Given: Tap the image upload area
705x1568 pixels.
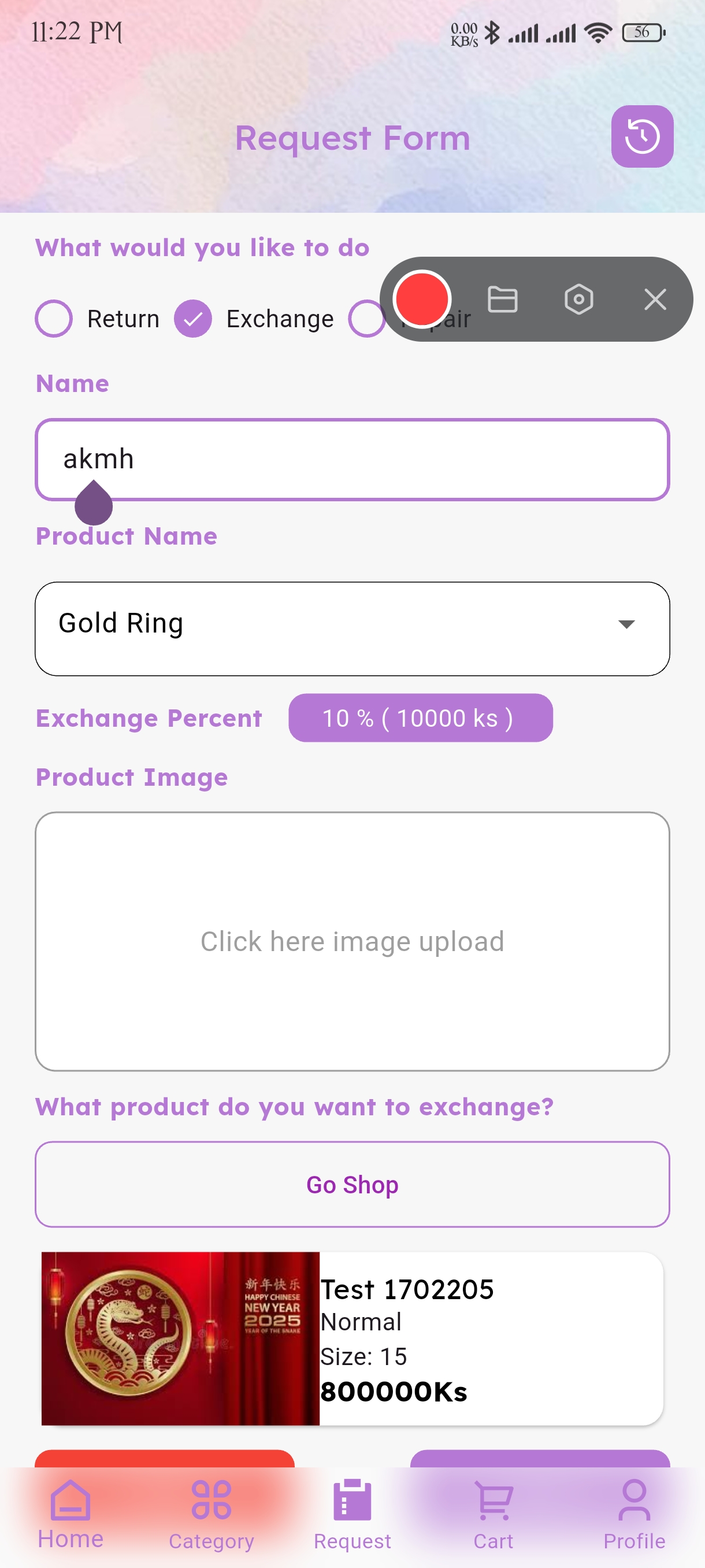Looking at the screenshot, I should pos(352,941).
